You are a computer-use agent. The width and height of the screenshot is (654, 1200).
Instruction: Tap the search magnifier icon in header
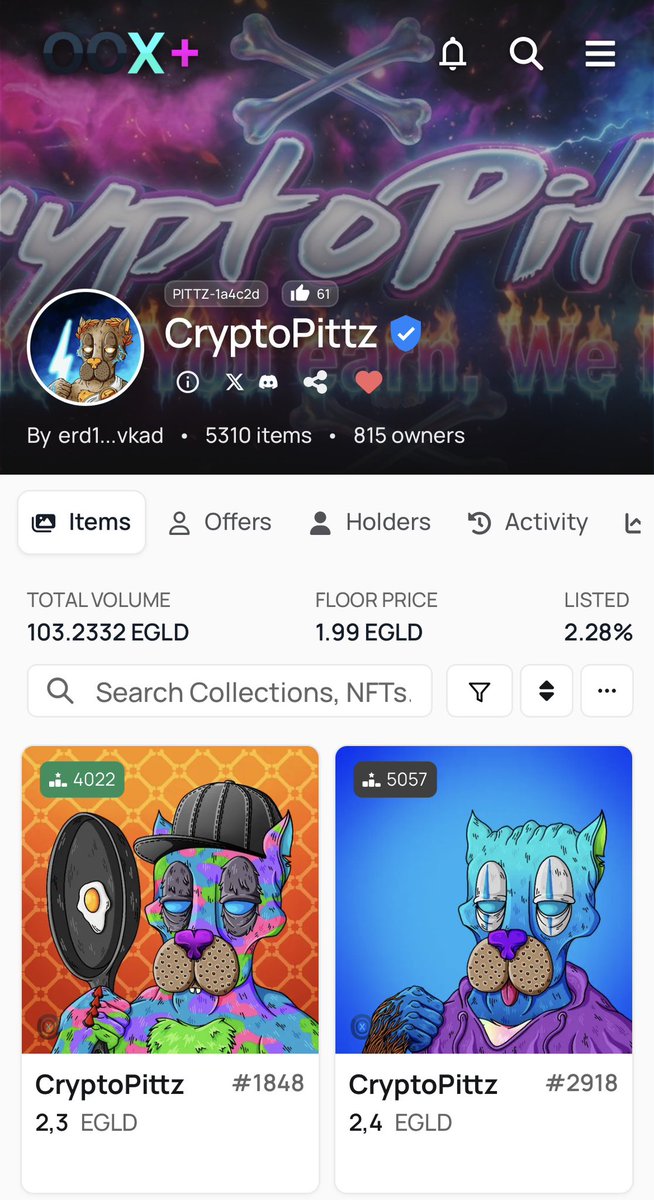526,53
